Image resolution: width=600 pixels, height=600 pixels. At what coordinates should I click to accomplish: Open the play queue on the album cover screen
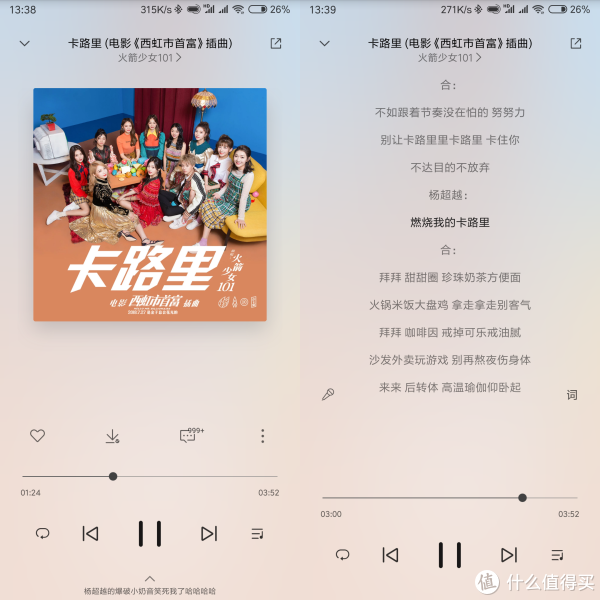257,534
